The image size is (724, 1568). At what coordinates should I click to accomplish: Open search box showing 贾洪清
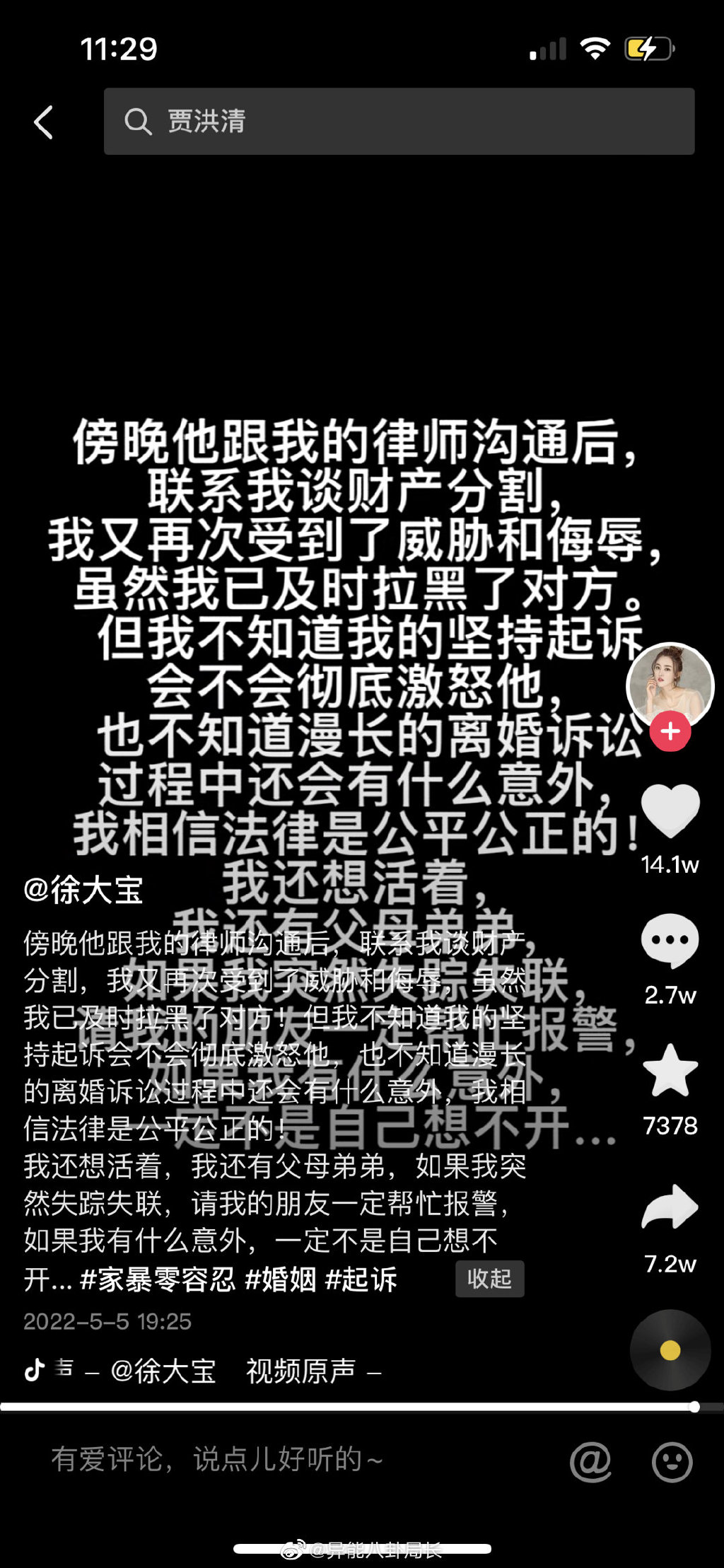tap(399, 121)
